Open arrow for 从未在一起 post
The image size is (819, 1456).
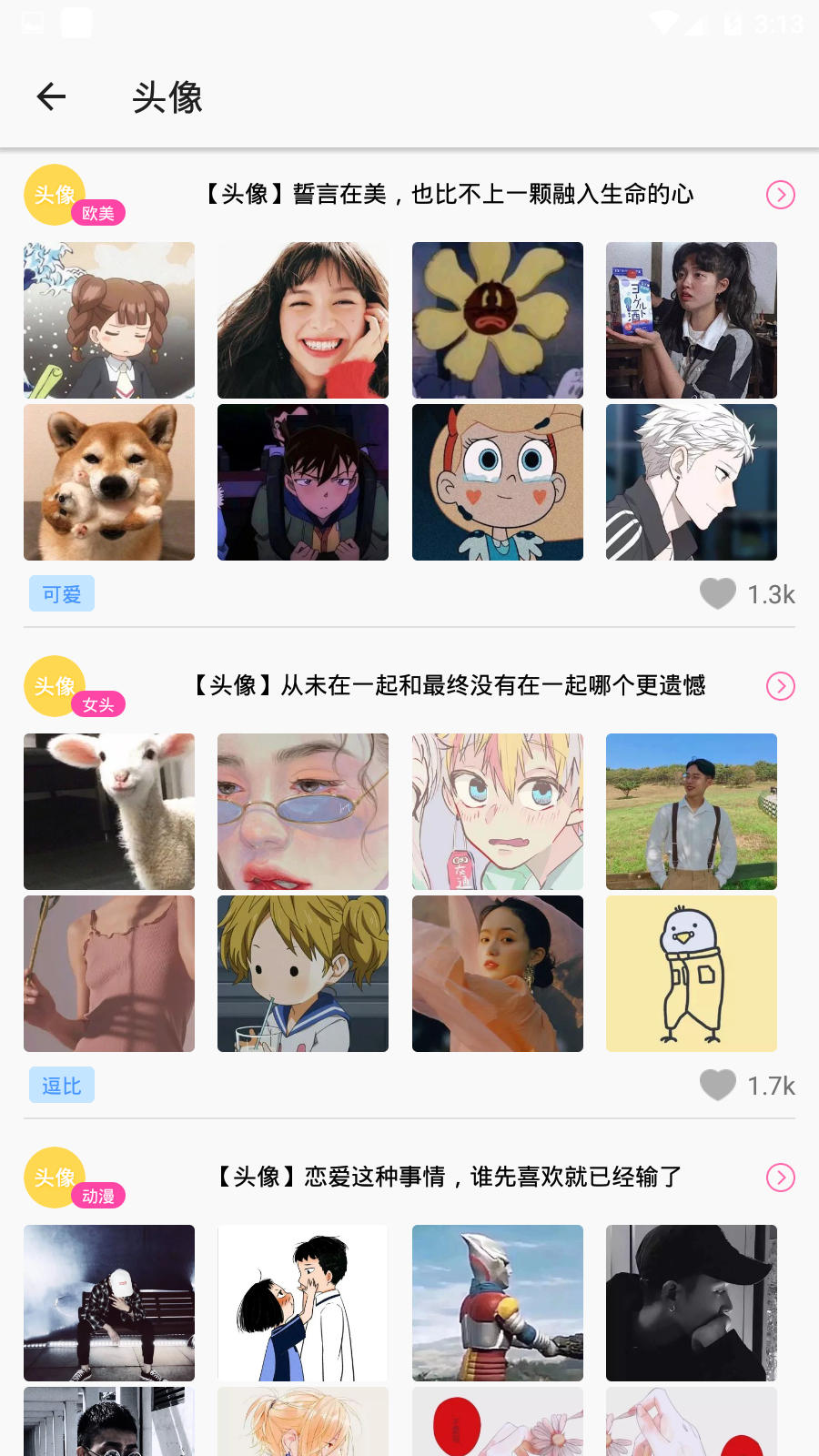tap(780, 686)
